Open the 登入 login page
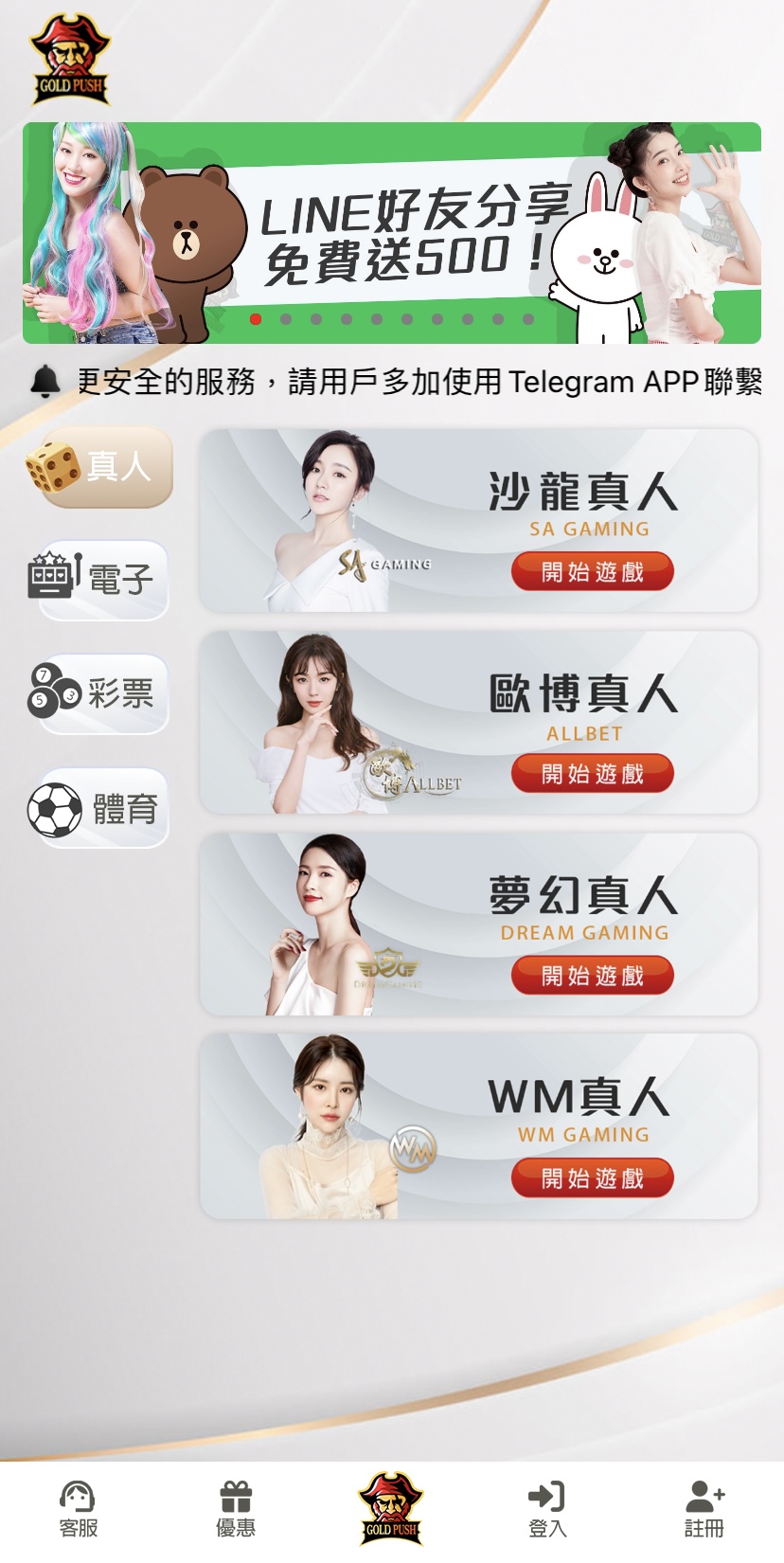The image size is (784, 1563). (x=547, y=1509)
